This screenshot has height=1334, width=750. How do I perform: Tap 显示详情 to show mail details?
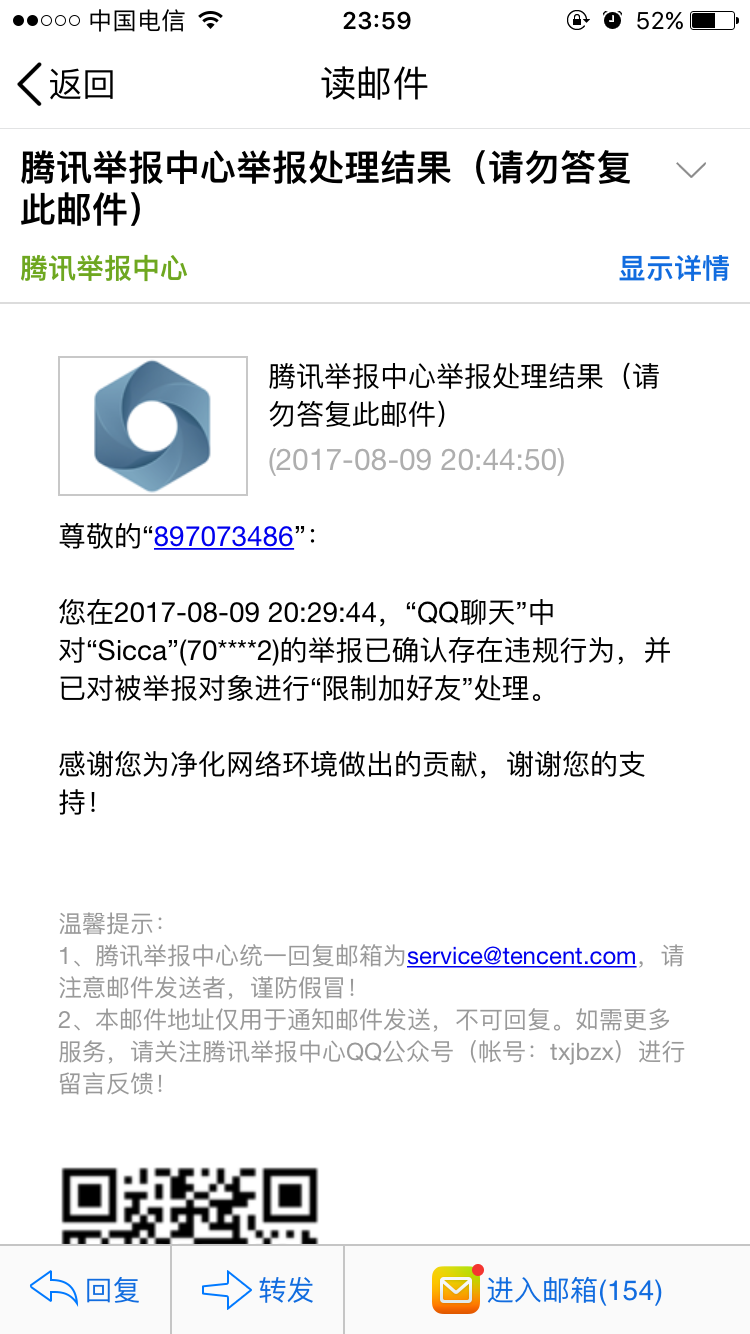(x=673, y=268)
